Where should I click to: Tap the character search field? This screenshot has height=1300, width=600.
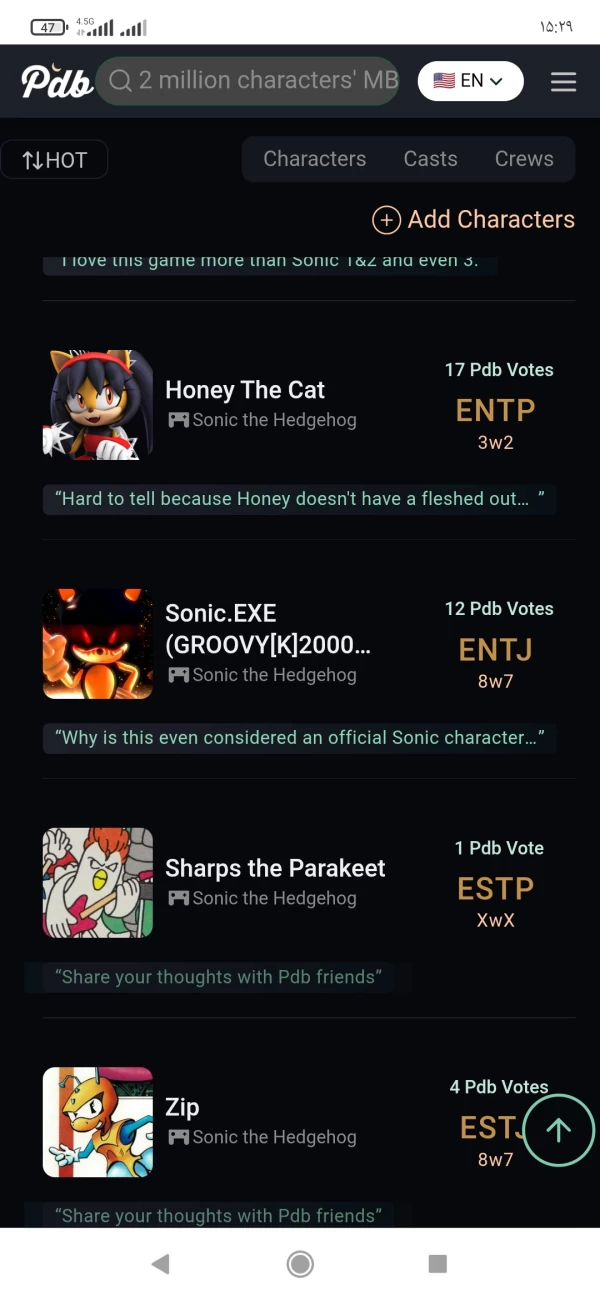point(250,81)
